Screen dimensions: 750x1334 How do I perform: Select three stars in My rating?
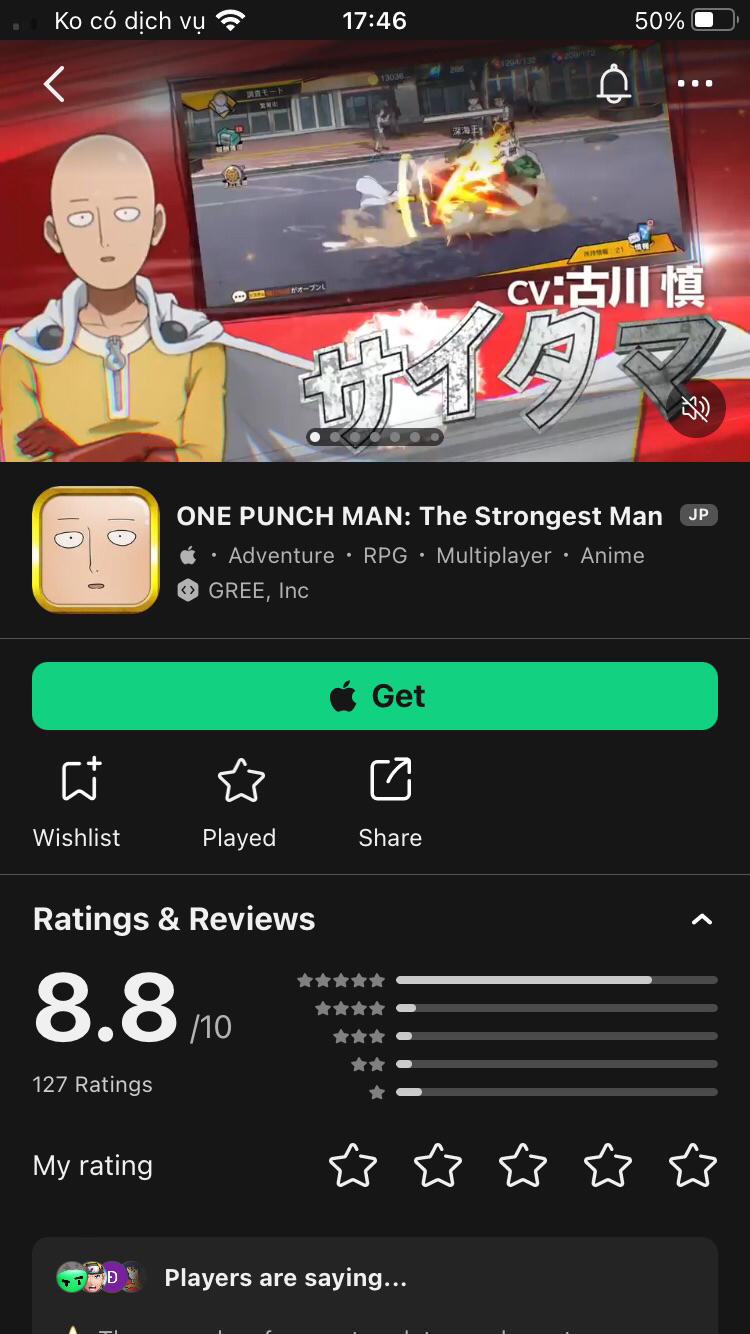523,1166
